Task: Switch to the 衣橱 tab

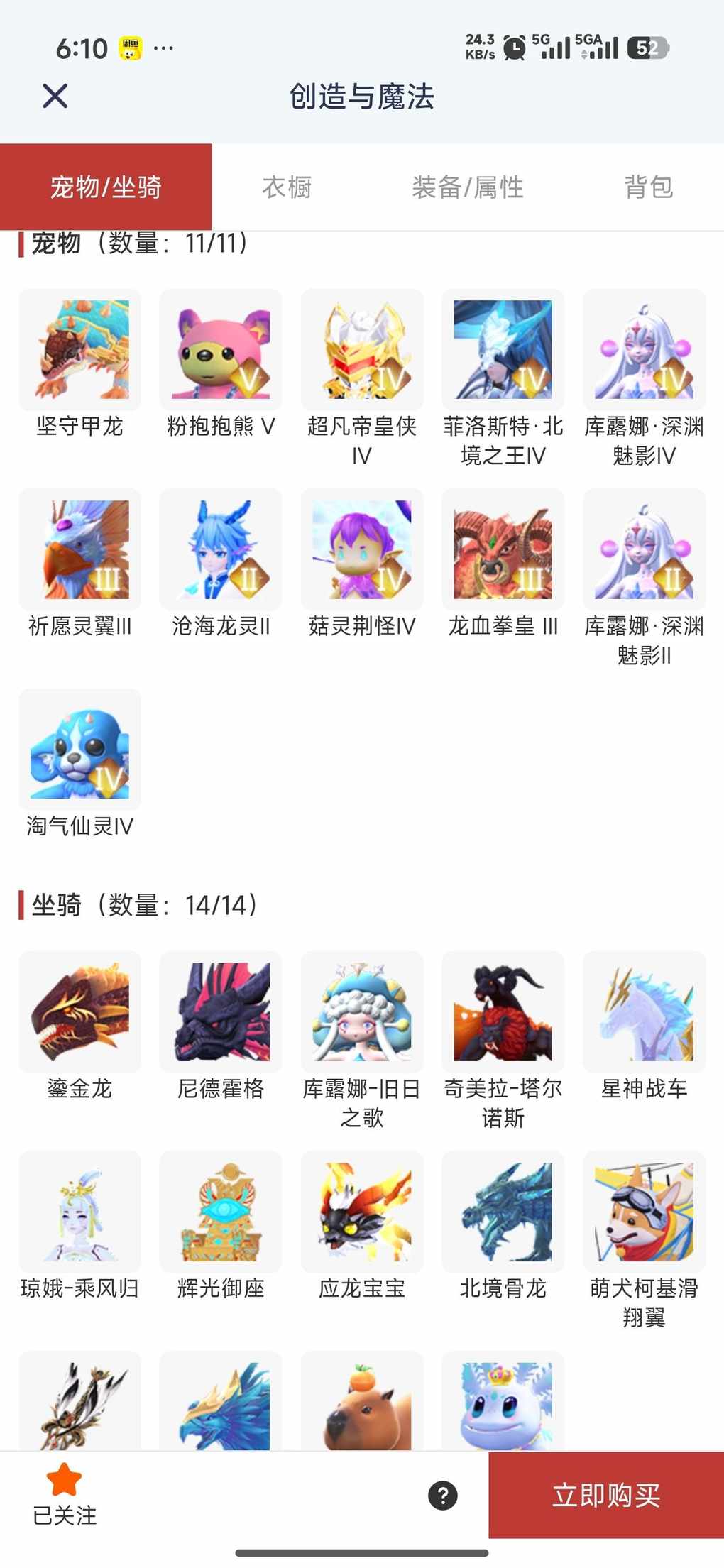Action: pyautogui.click(x=287, y=187)
